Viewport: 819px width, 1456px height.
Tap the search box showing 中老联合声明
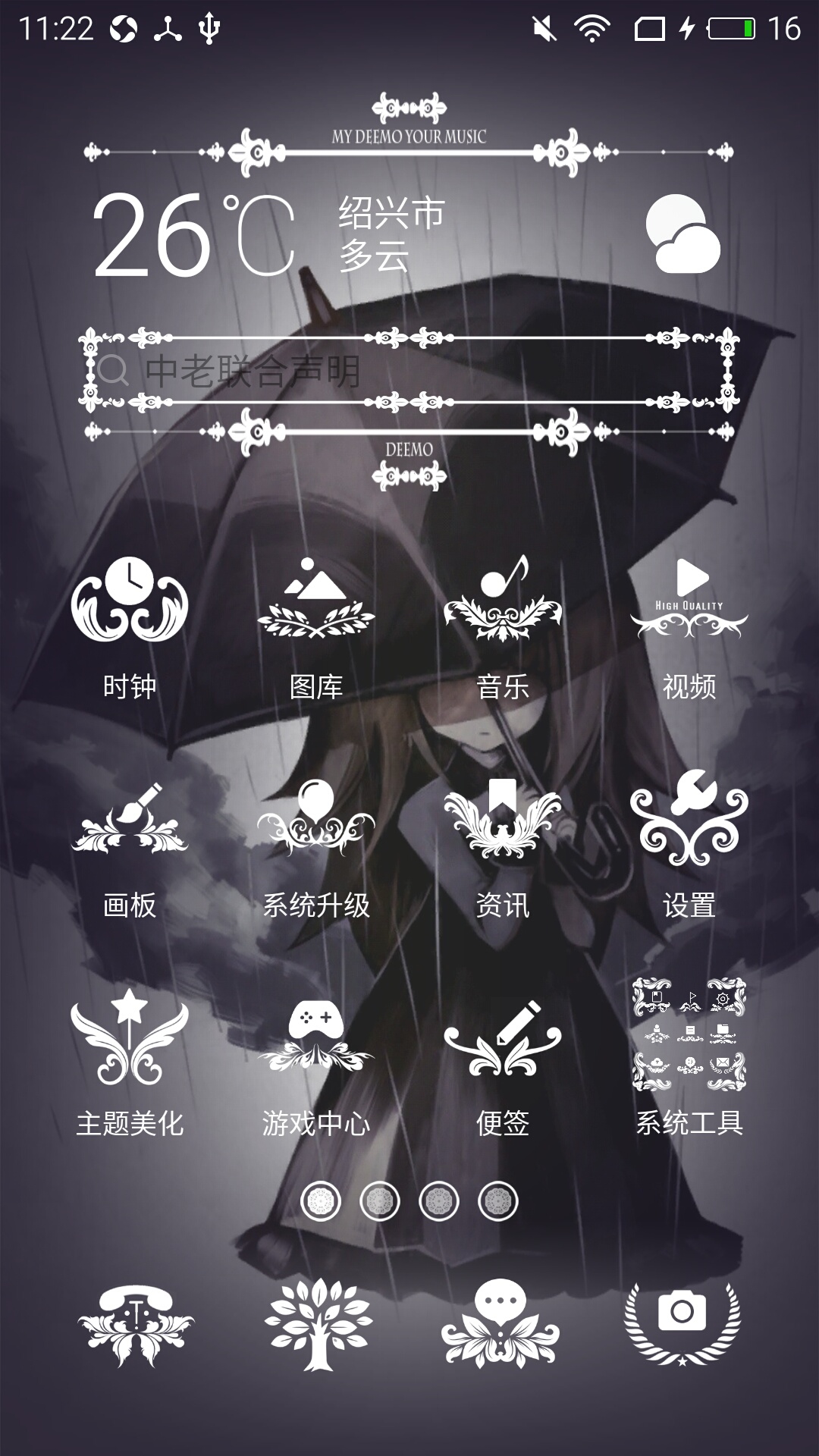(x=409, y=371)
